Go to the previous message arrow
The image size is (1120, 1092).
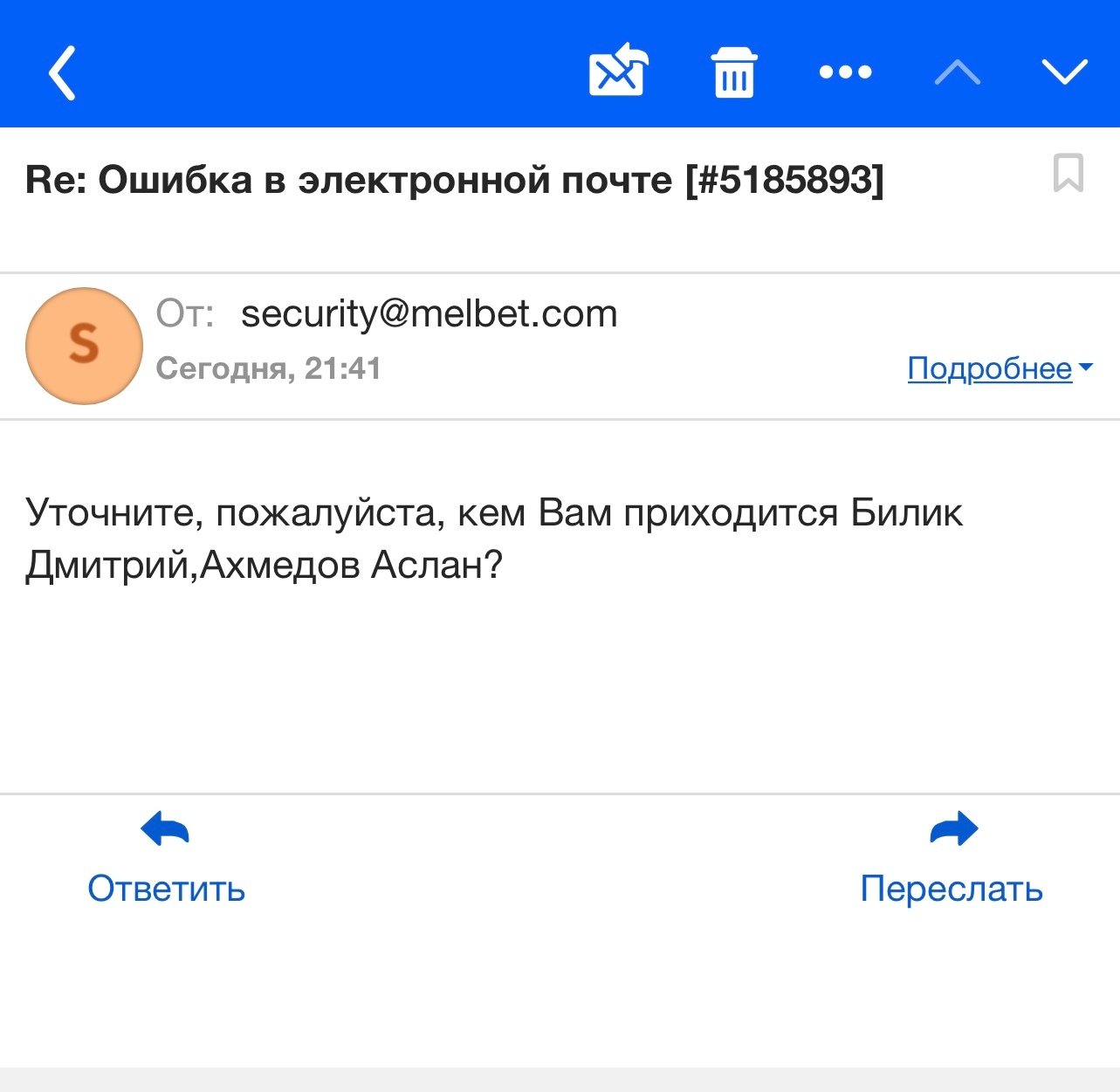(957, 72)
